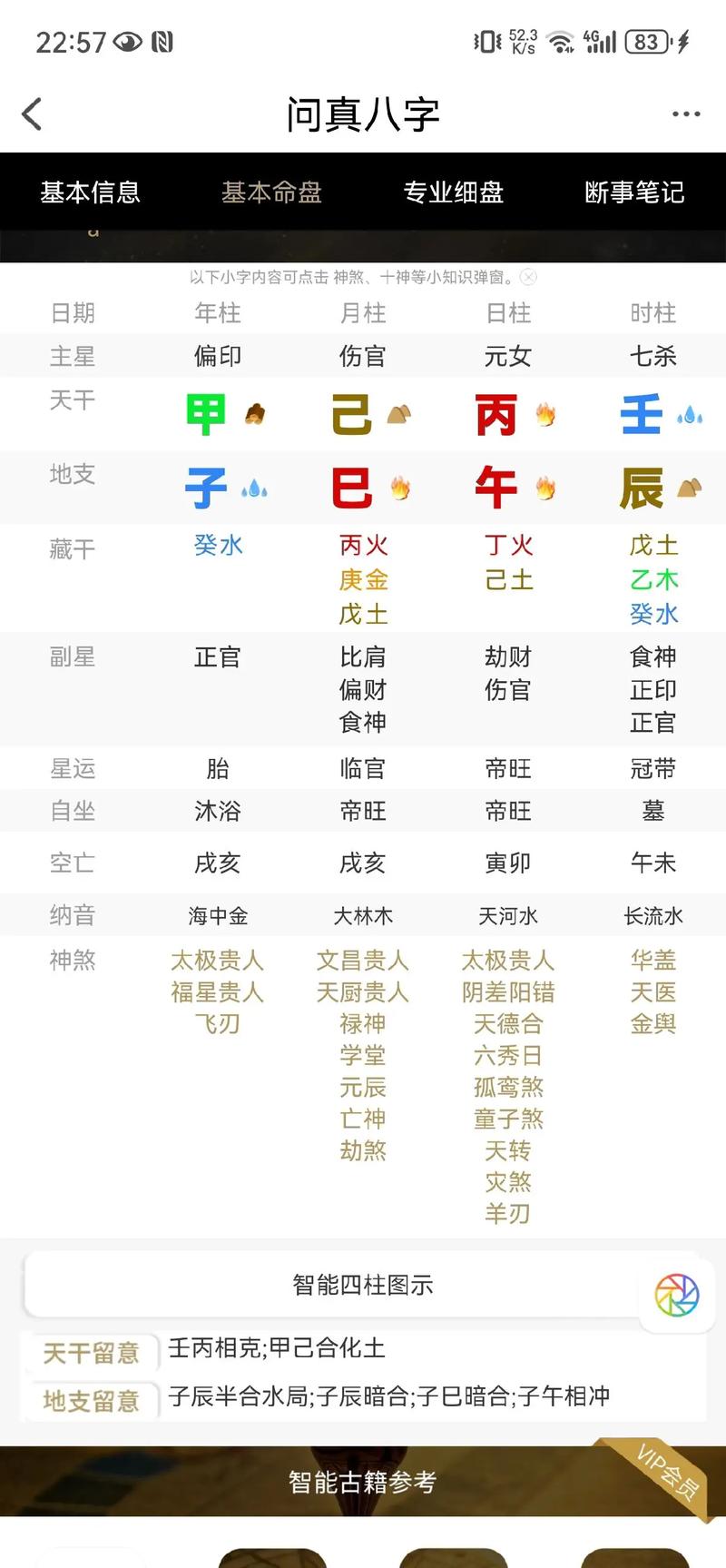
Task: Open the 专业细盘 tab
Action: 454,192
